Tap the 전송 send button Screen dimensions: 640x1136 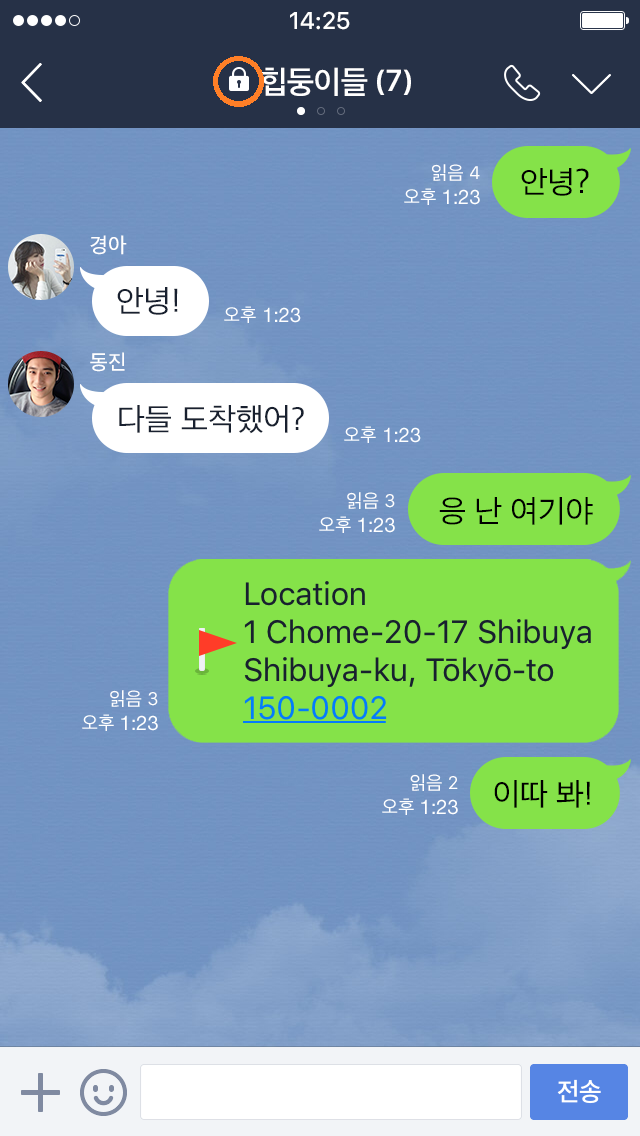point(579,1092)
